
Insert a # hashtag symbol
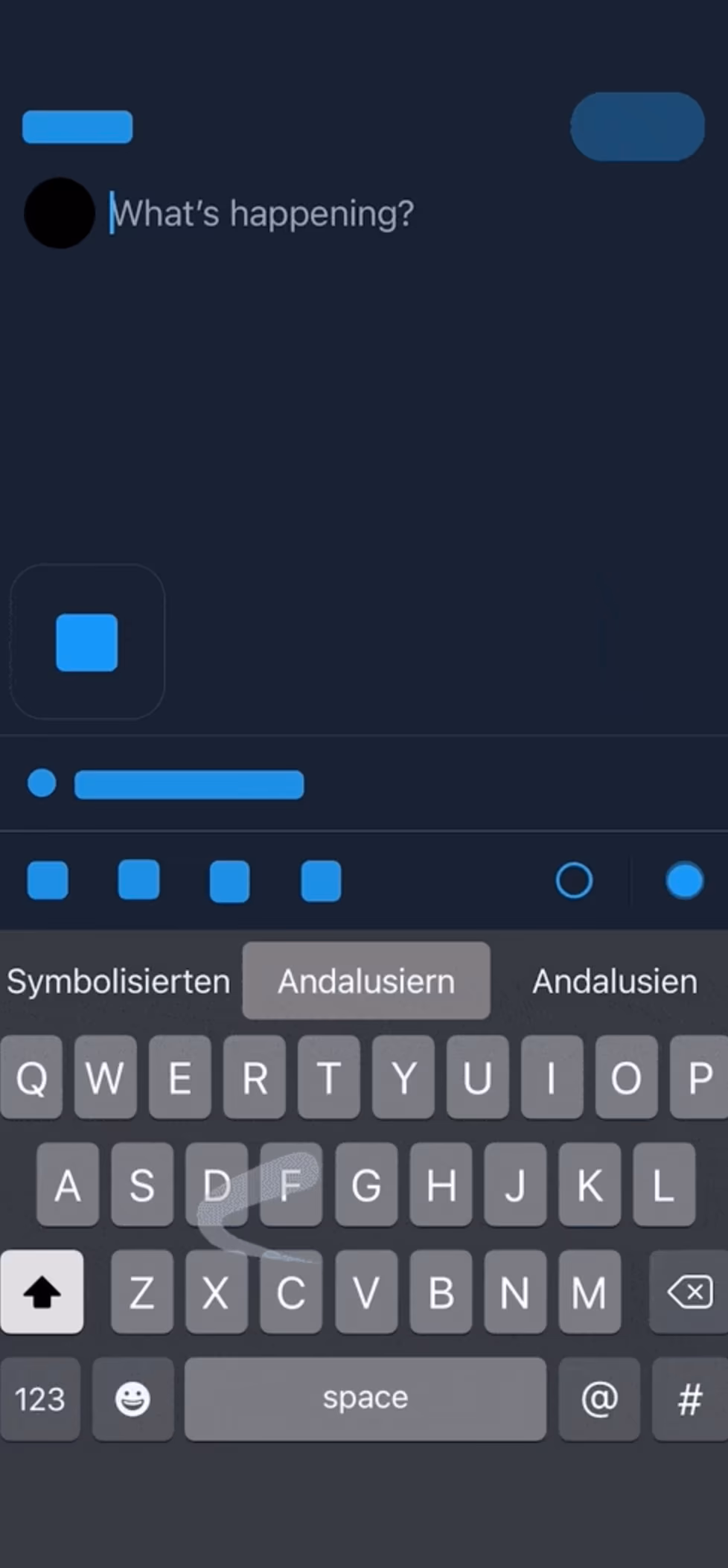[689, 1399]
